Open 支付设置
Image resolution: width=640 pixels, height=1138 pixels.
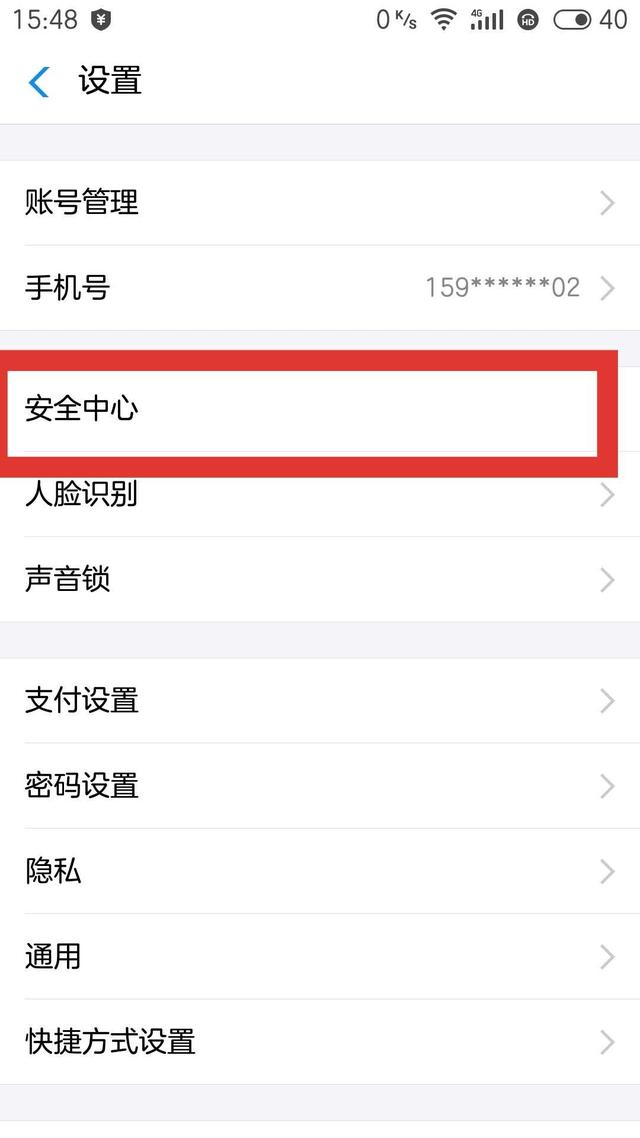[320, 700]
